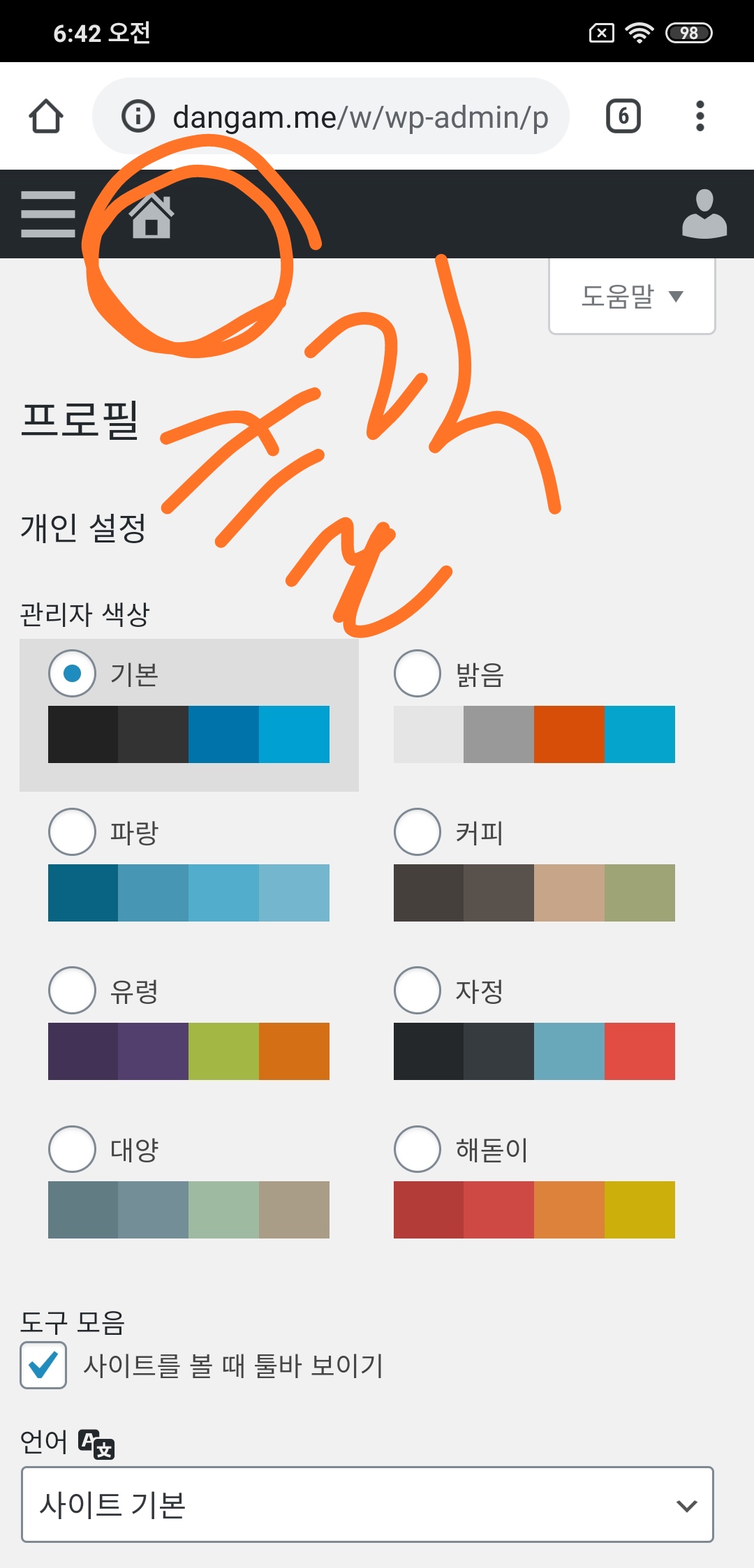This screenshot has width=754, height=1568.
Task: Select the 밝음 admin color scheme
Action: 417,674
